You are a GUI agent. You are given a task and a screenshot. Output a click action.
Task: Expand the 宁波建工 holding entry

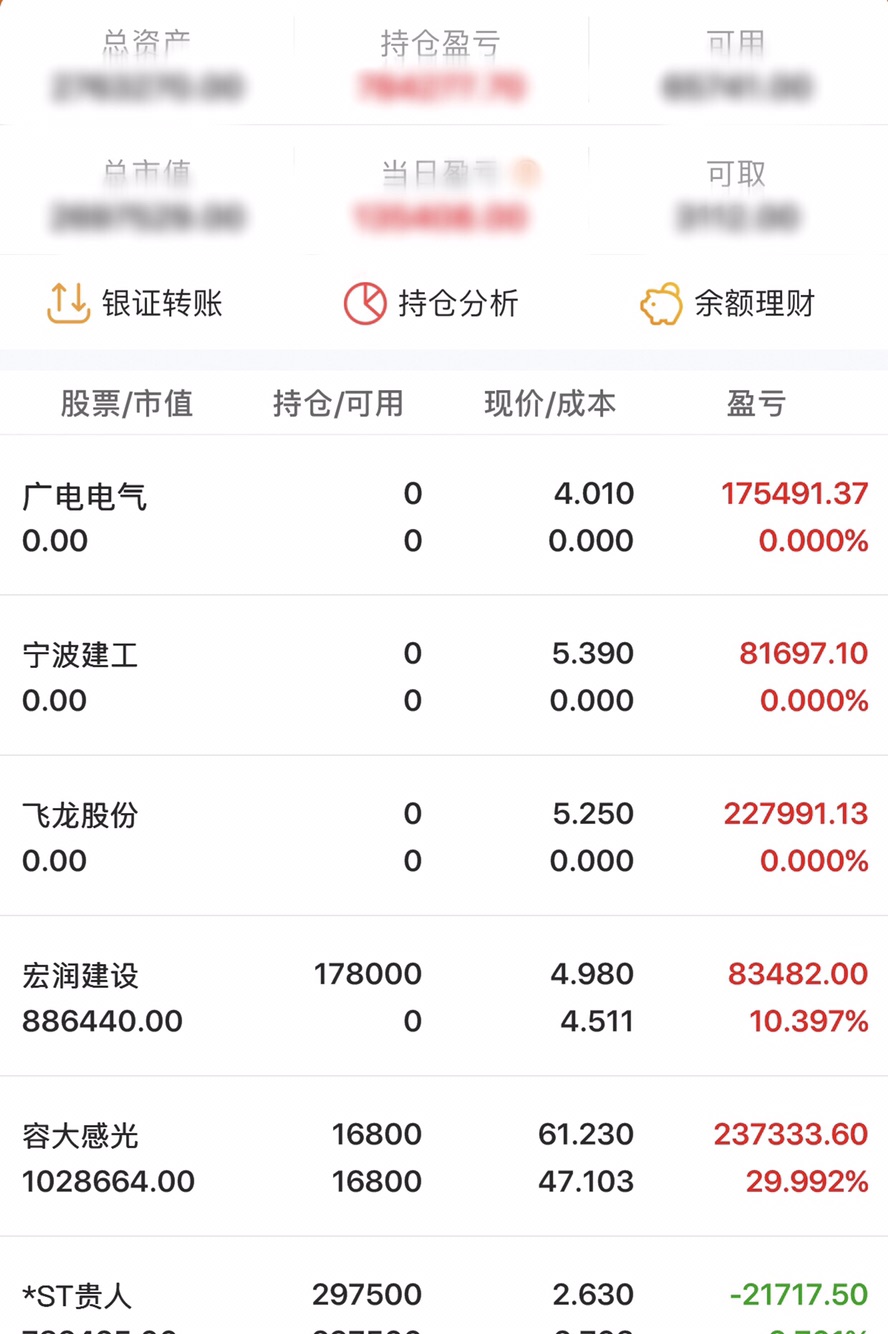444,676
